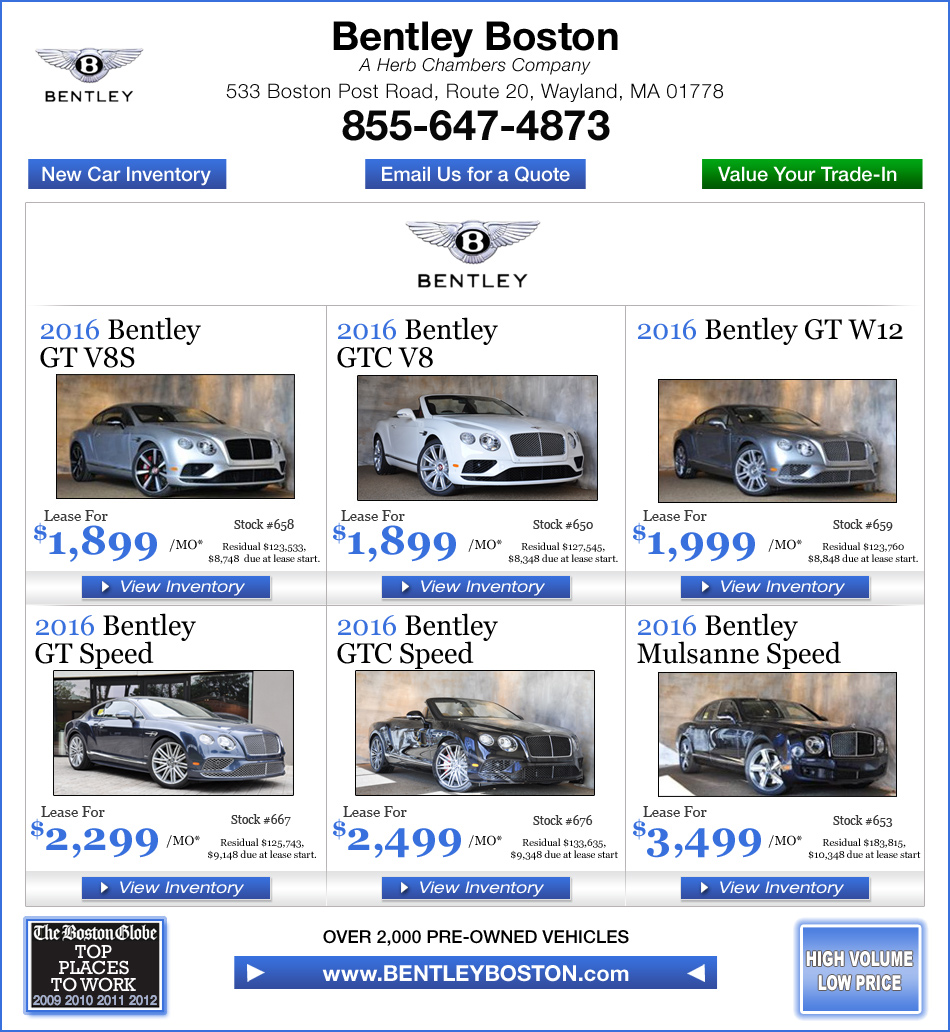Visit www.BENTLEYBOSTON.com
950x1032 pixels.
[x=475, y=971]
